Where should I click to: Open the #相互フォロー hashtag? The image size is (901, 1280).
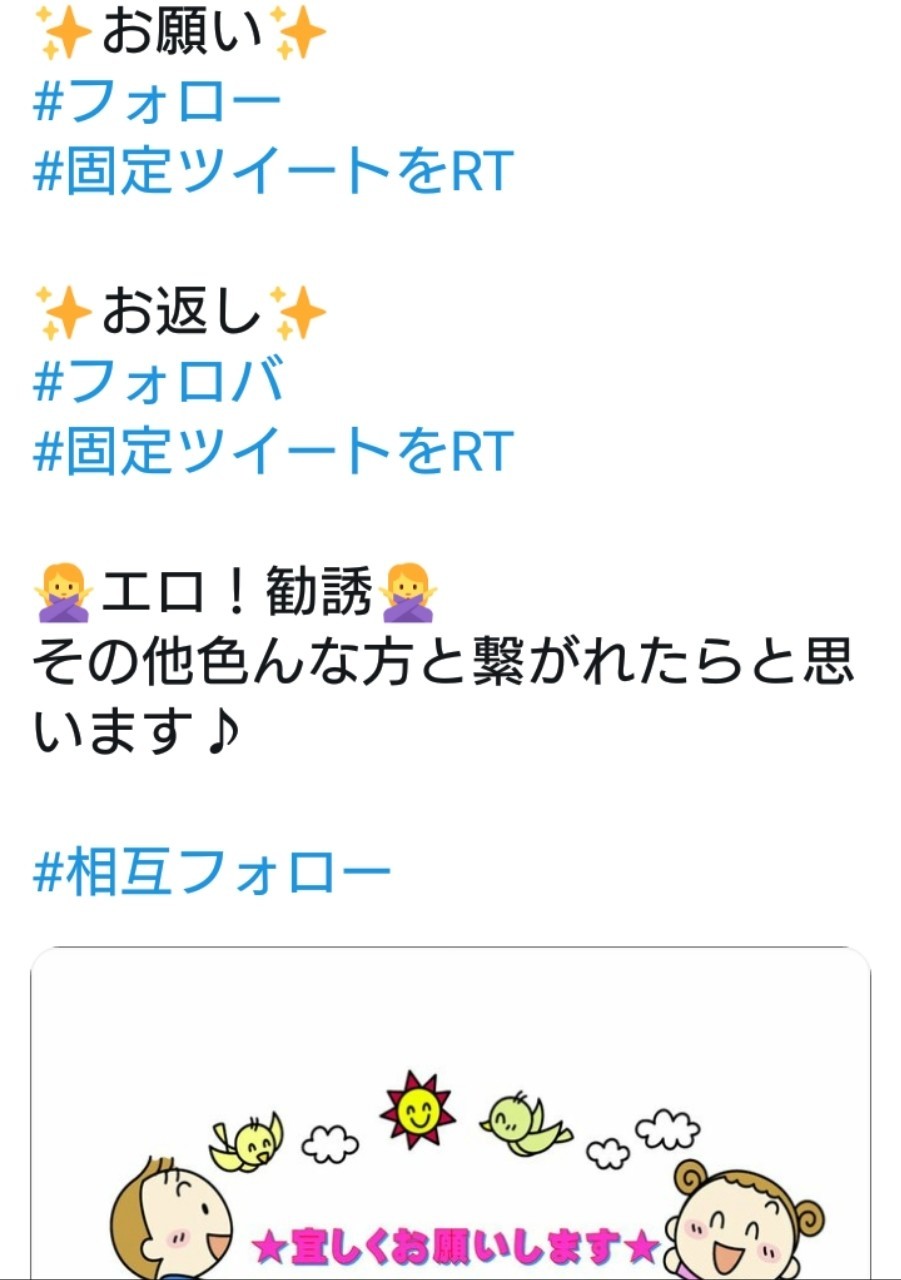pyautogui.click(x=211, y=873)
